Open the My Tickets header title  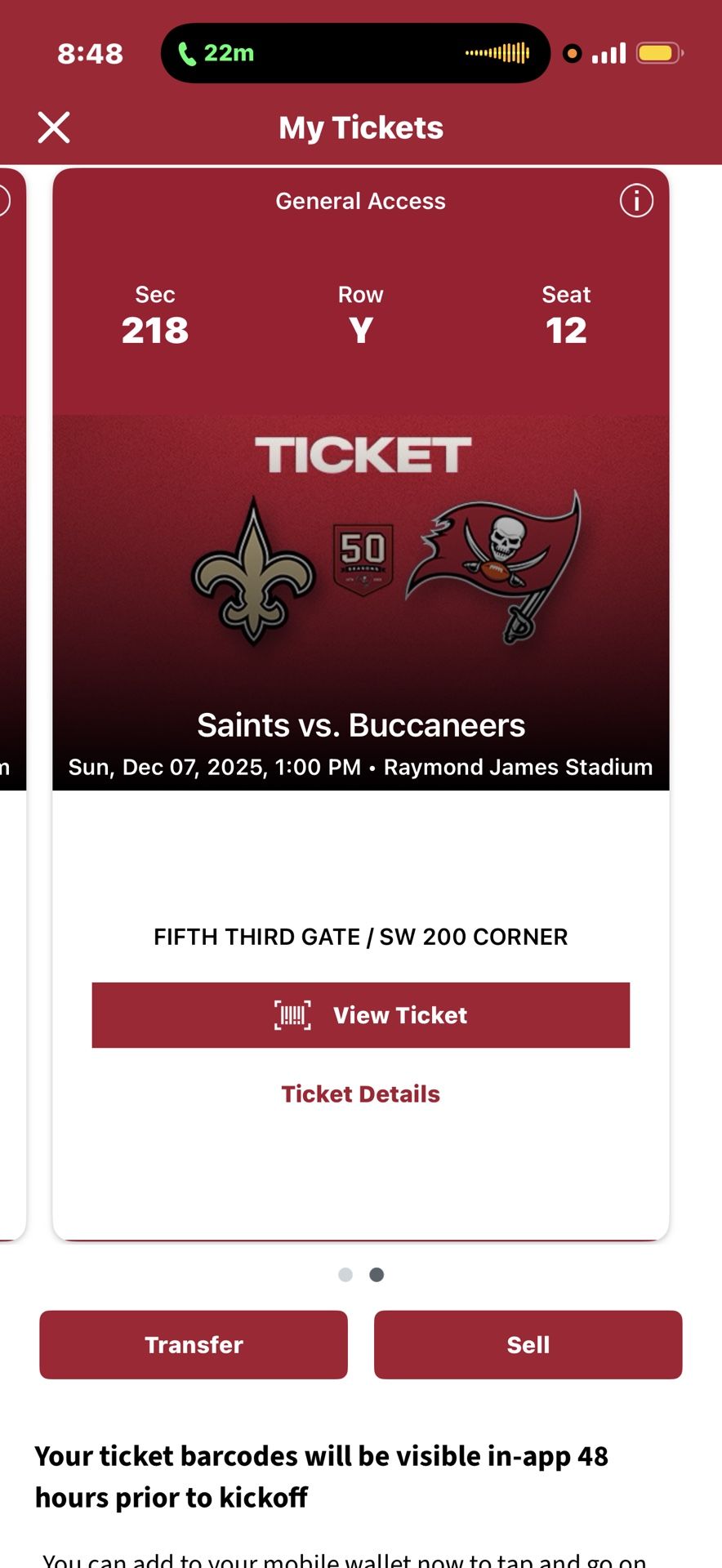click(x=360, y=127)
